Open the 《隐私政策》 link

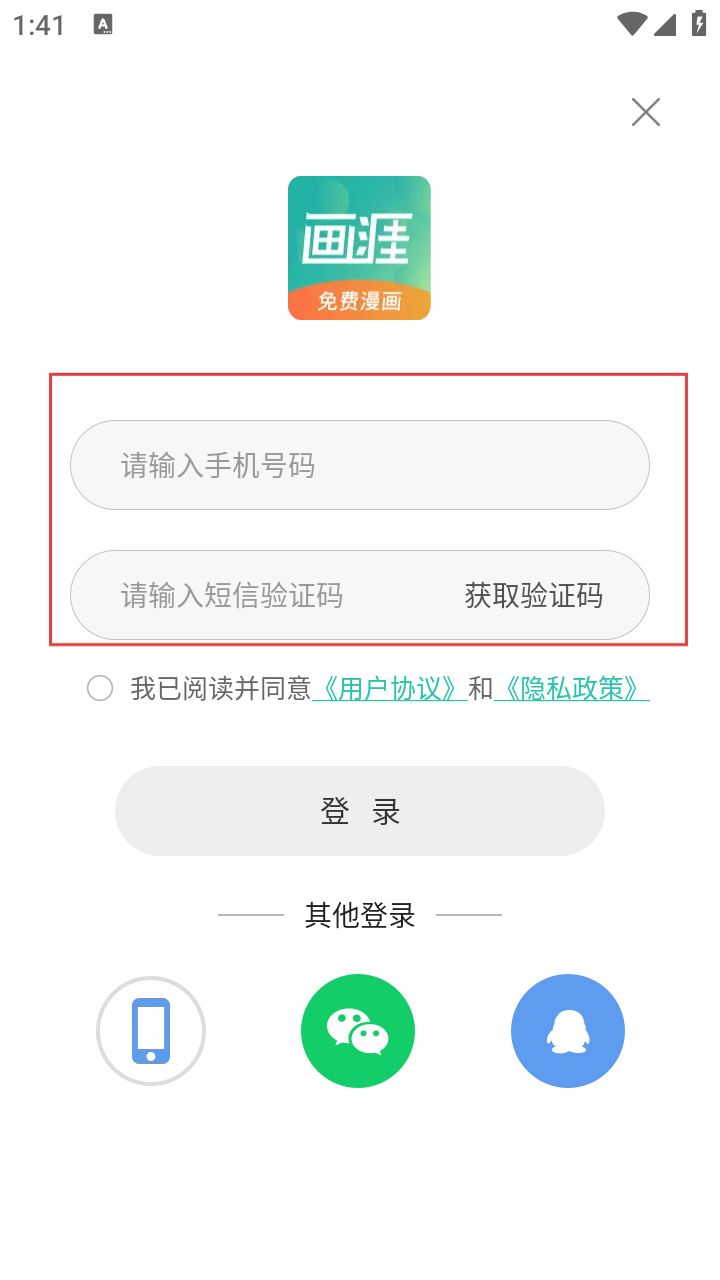[572, 689]
